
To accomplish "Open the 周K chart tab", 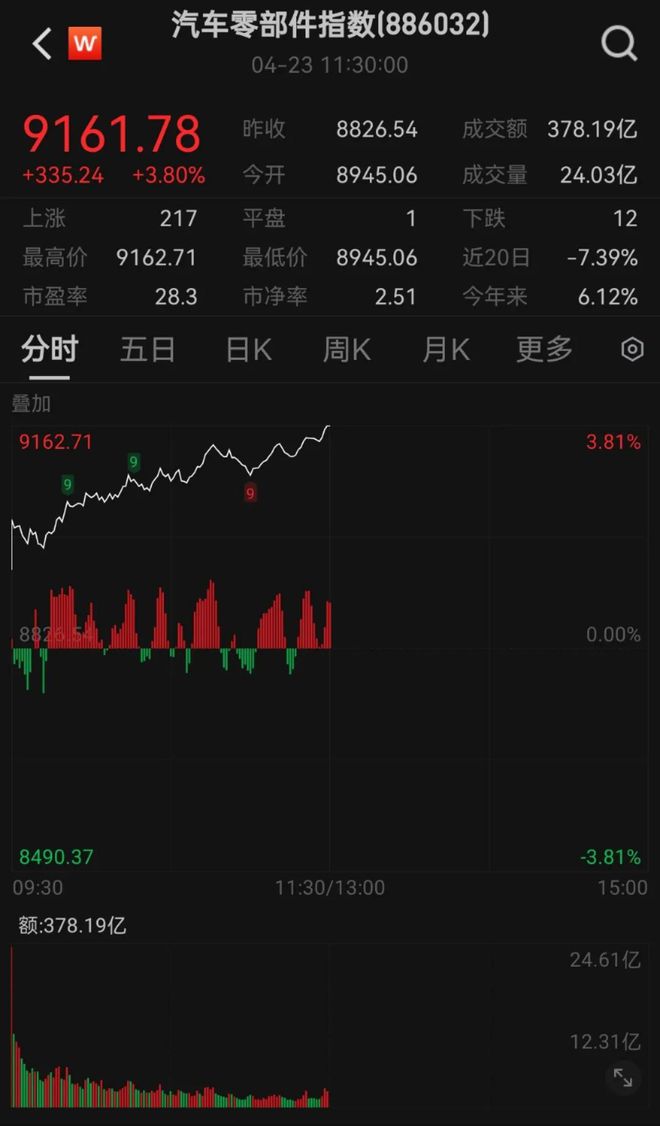I will click(x=347, y=350).
